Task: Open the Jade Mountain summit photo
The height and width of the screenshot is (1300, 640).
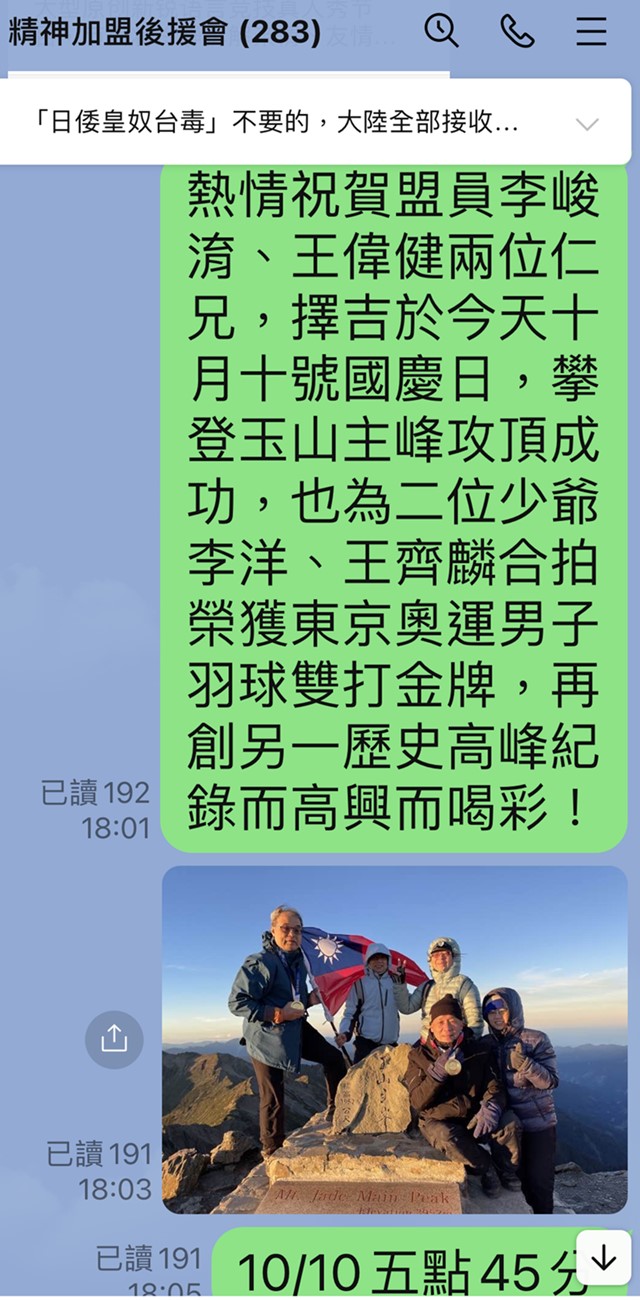Action: click(x=394, y=1040)
